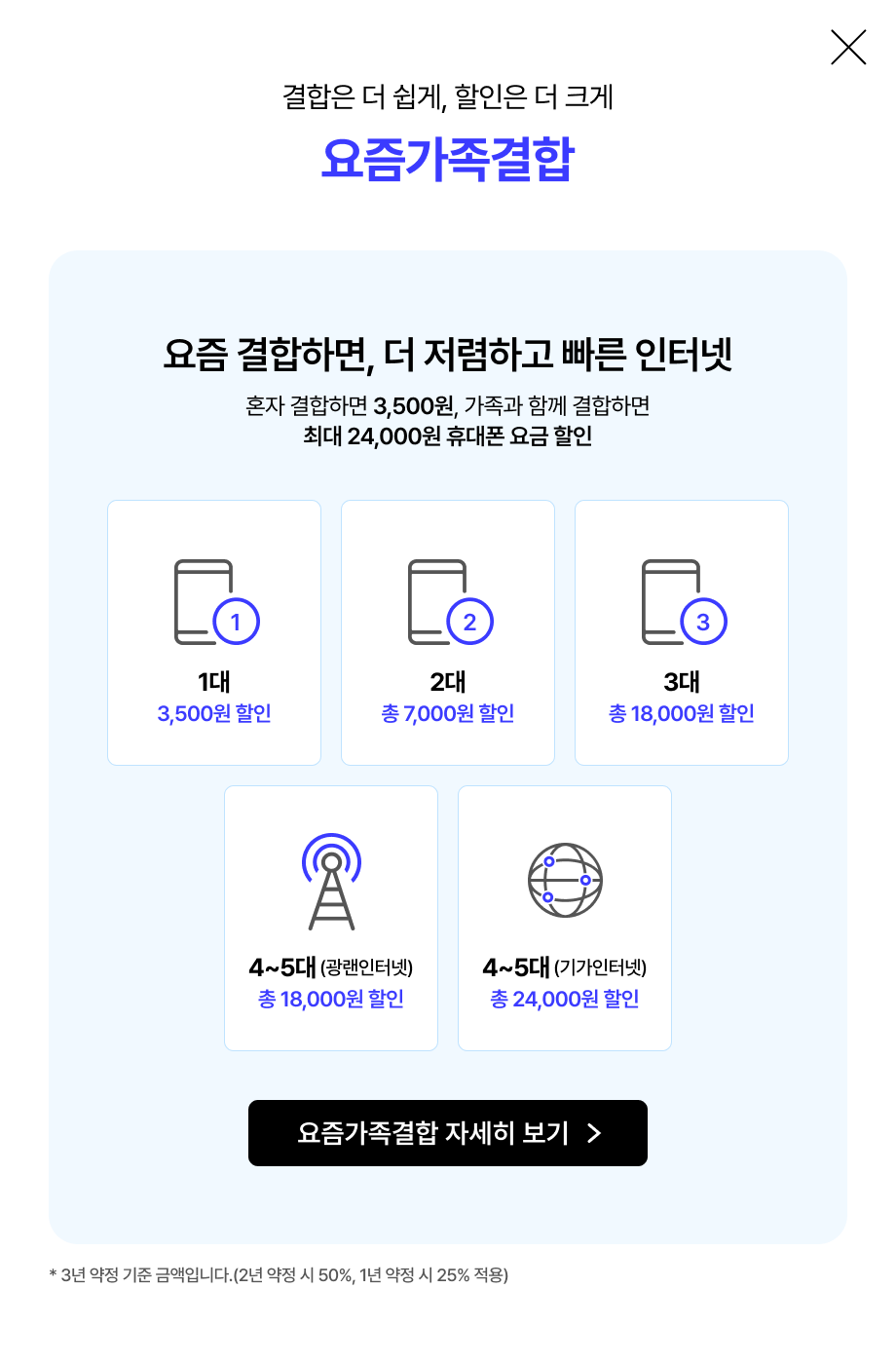Close the 요즘가족결합 popup
This screenshot has width=896, height=1364.
848,47
